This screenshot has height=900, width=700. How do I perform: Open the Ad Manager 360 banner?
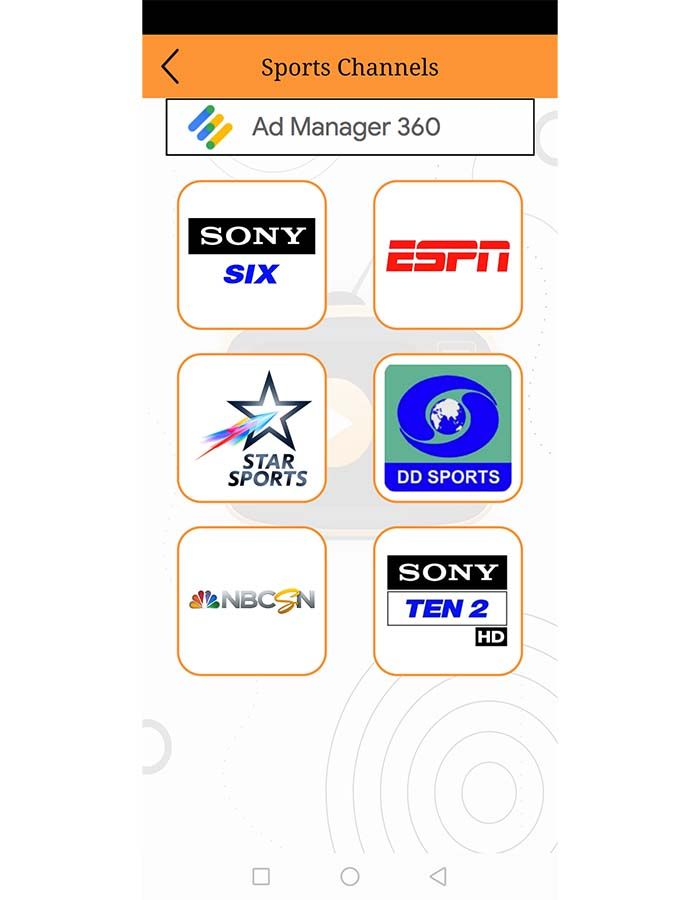point(349,127)
